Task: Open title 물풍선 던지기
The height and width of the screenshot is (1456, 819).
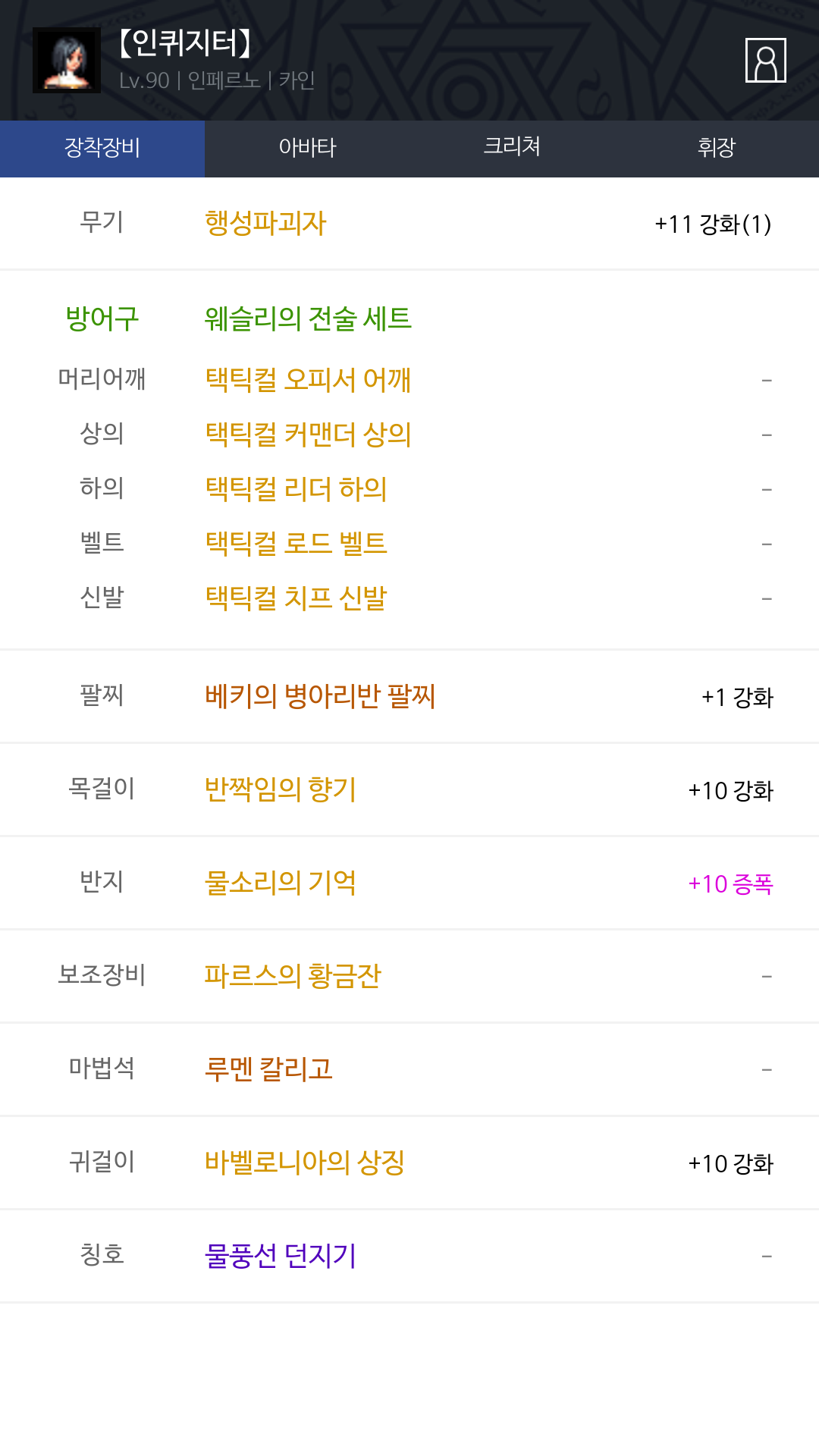Action: tap(281, 1255)
